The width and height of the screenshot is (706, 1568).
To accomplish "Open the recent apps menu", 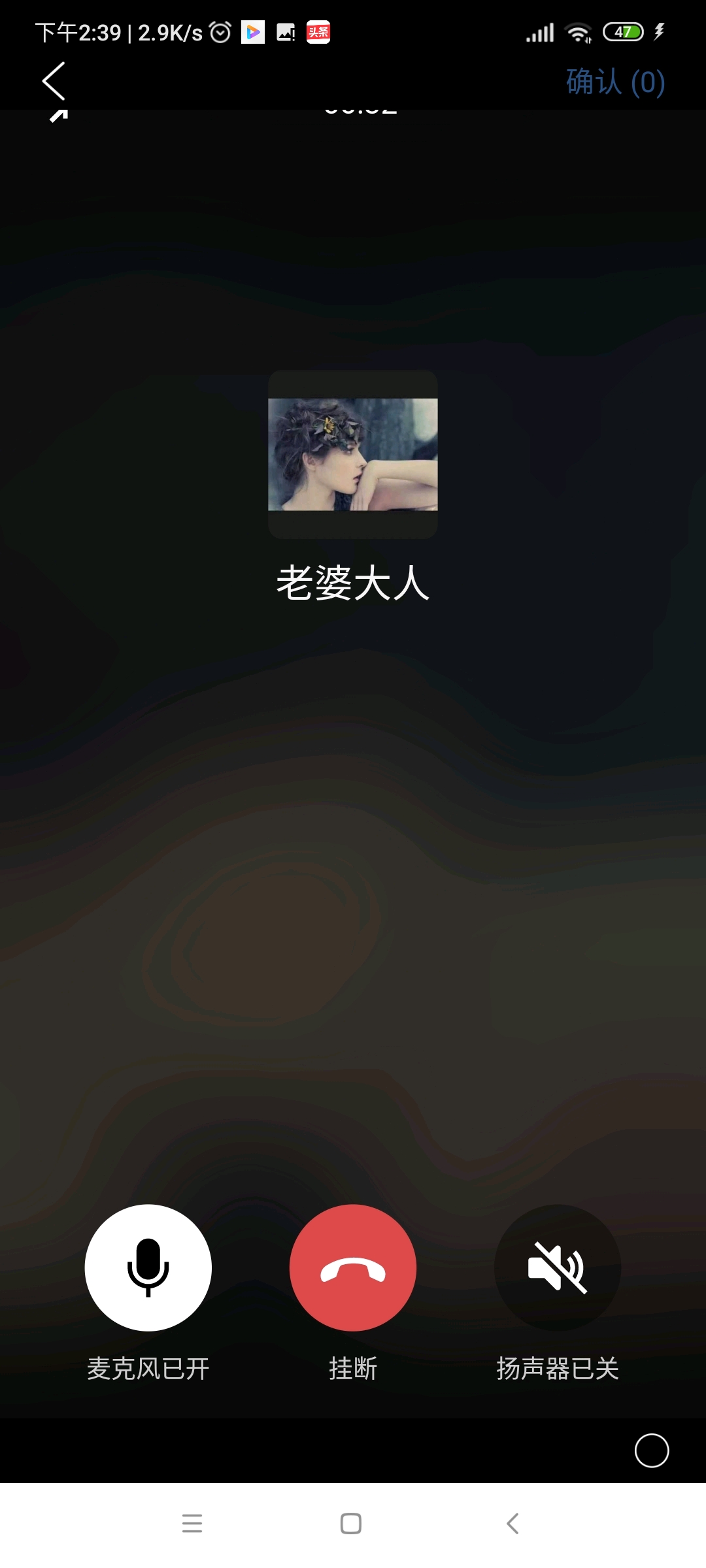I will point(192,1524).
